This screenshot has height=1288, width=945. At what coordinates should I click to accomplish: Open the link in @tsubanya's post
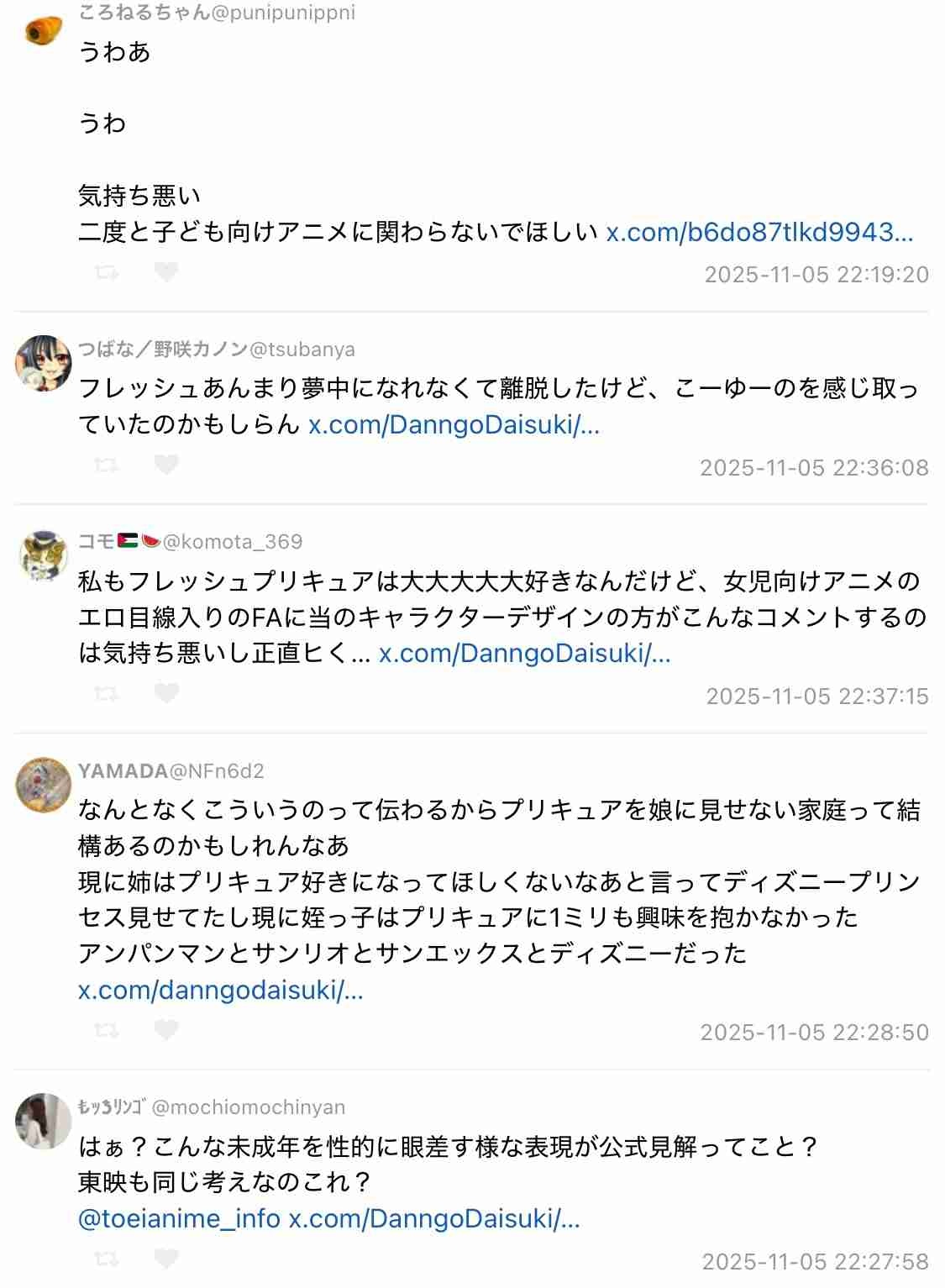point(454,425)
